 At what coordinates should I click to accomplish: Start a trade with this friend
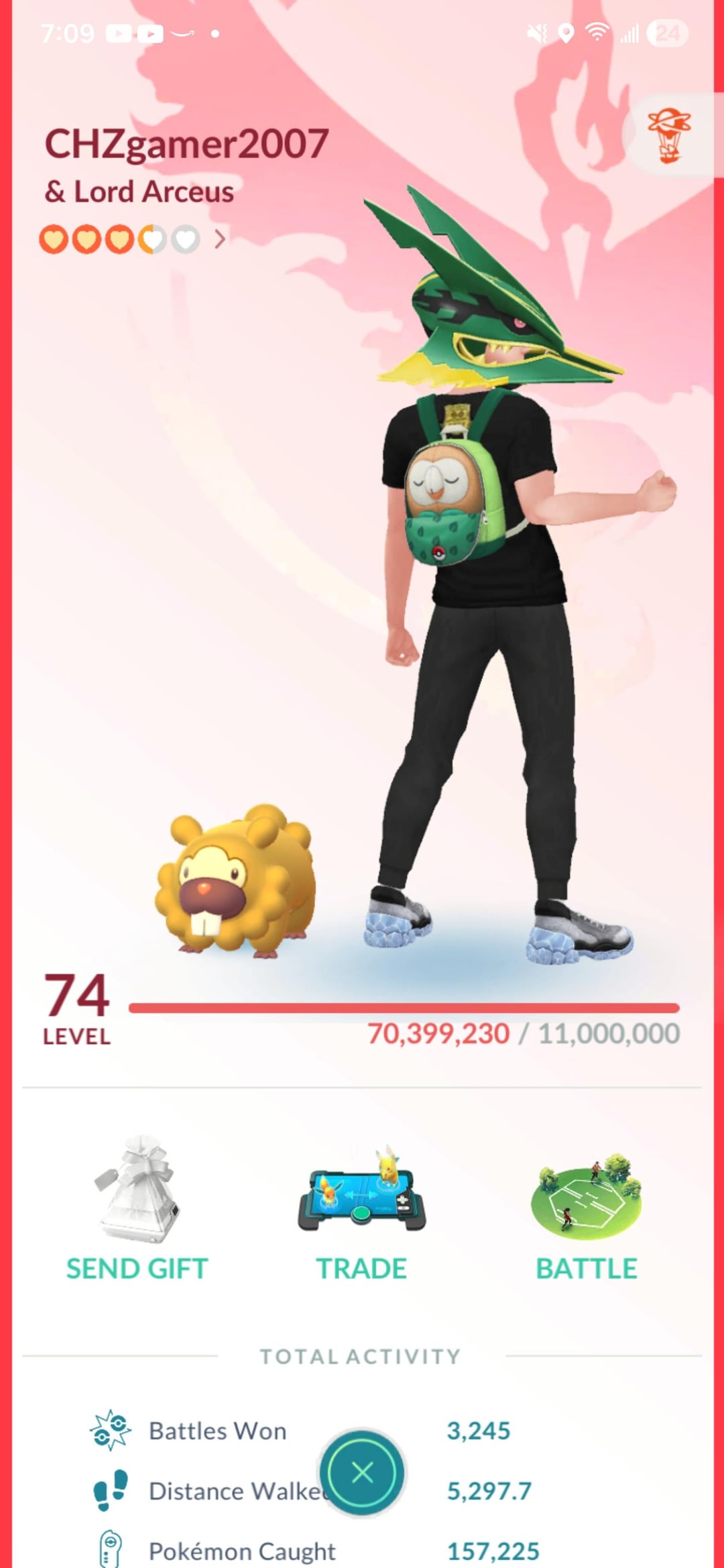361,1210
